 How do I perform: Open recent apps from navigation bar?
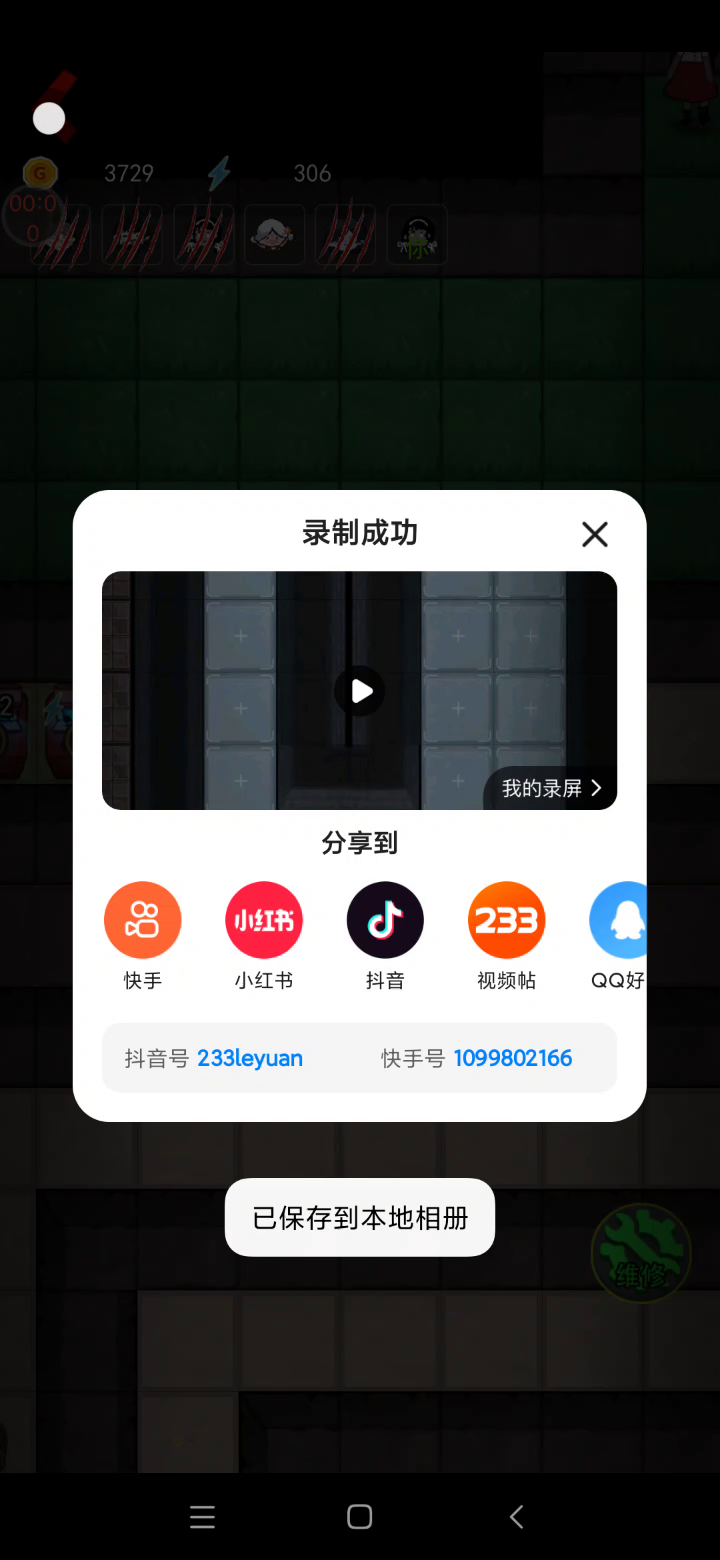coord(203,1517)
